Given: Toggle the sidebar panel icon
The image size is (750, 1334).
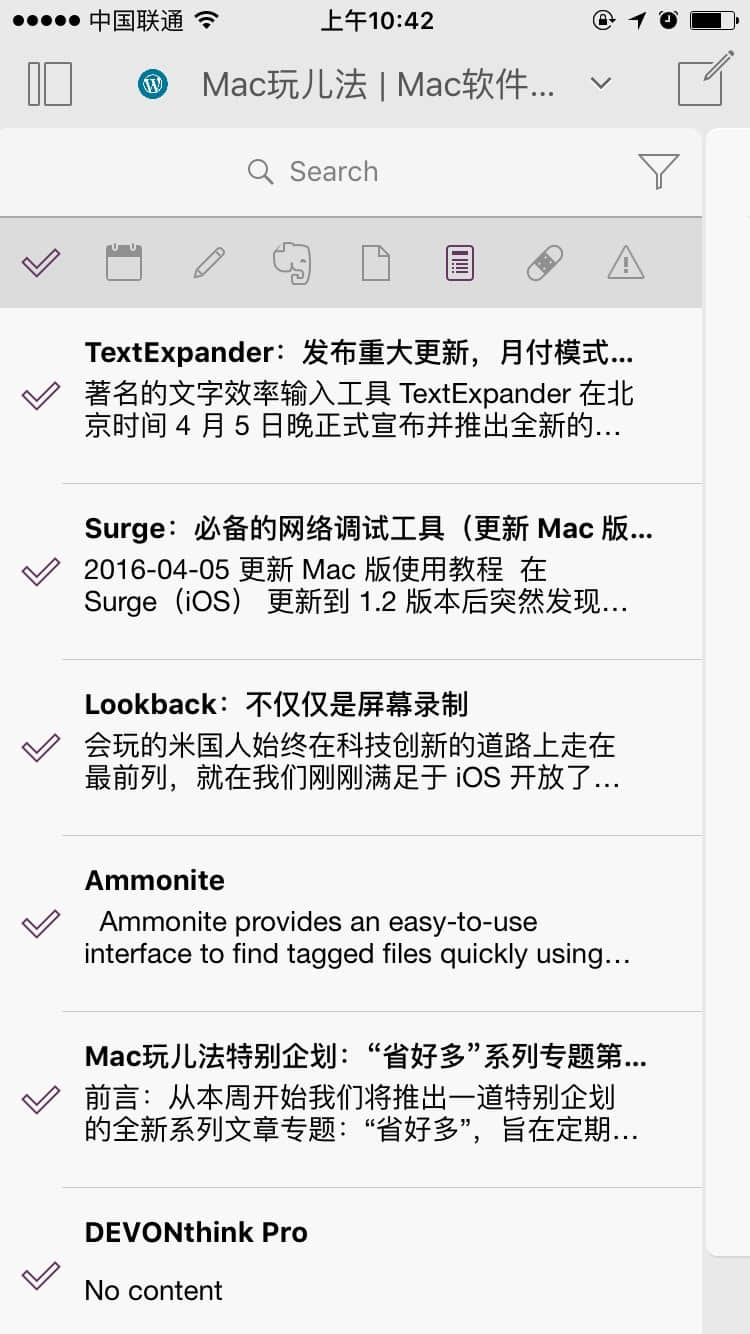Looking at the screenshot, I should pos(50,84).
